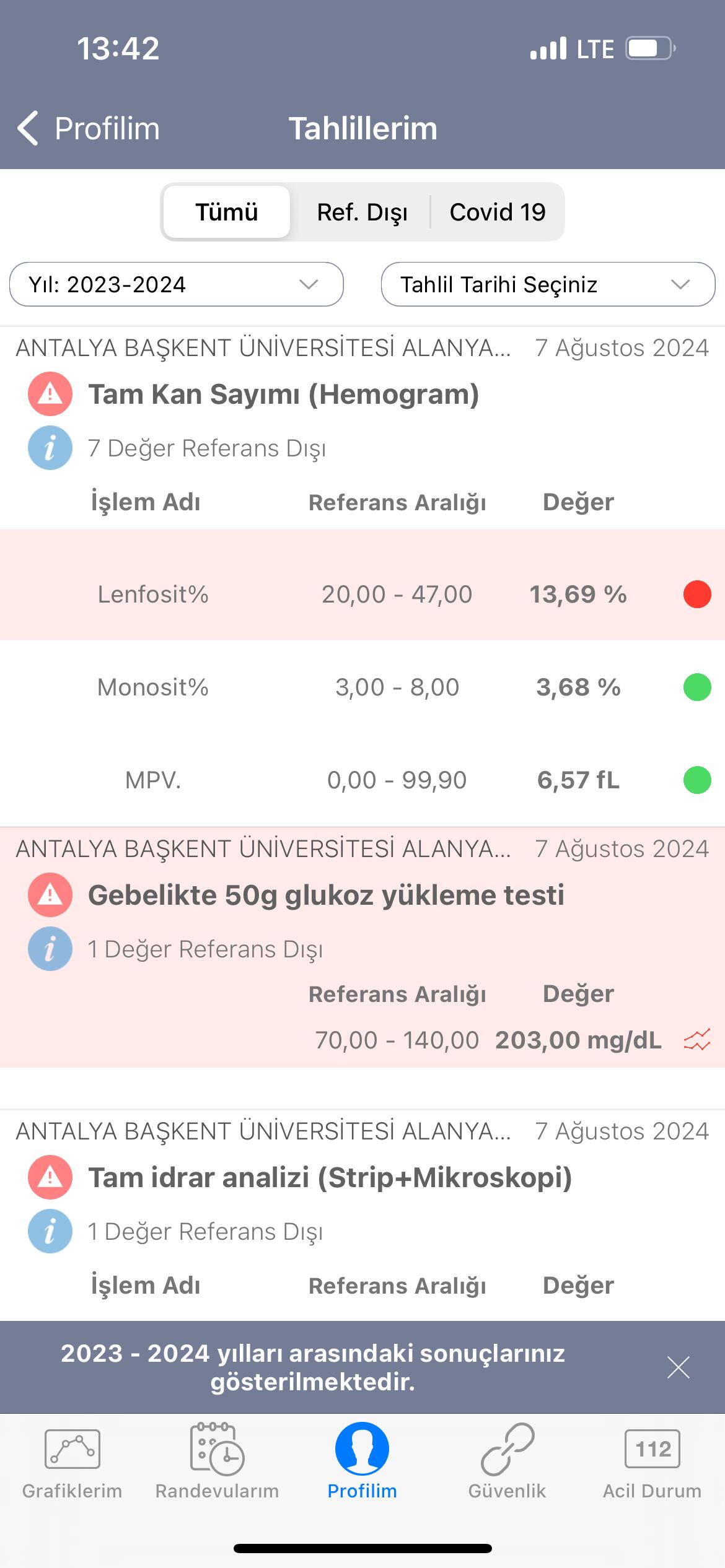
Task: Dismiss the 2023 - 2024 results banner
Action: click(679, 1367)
